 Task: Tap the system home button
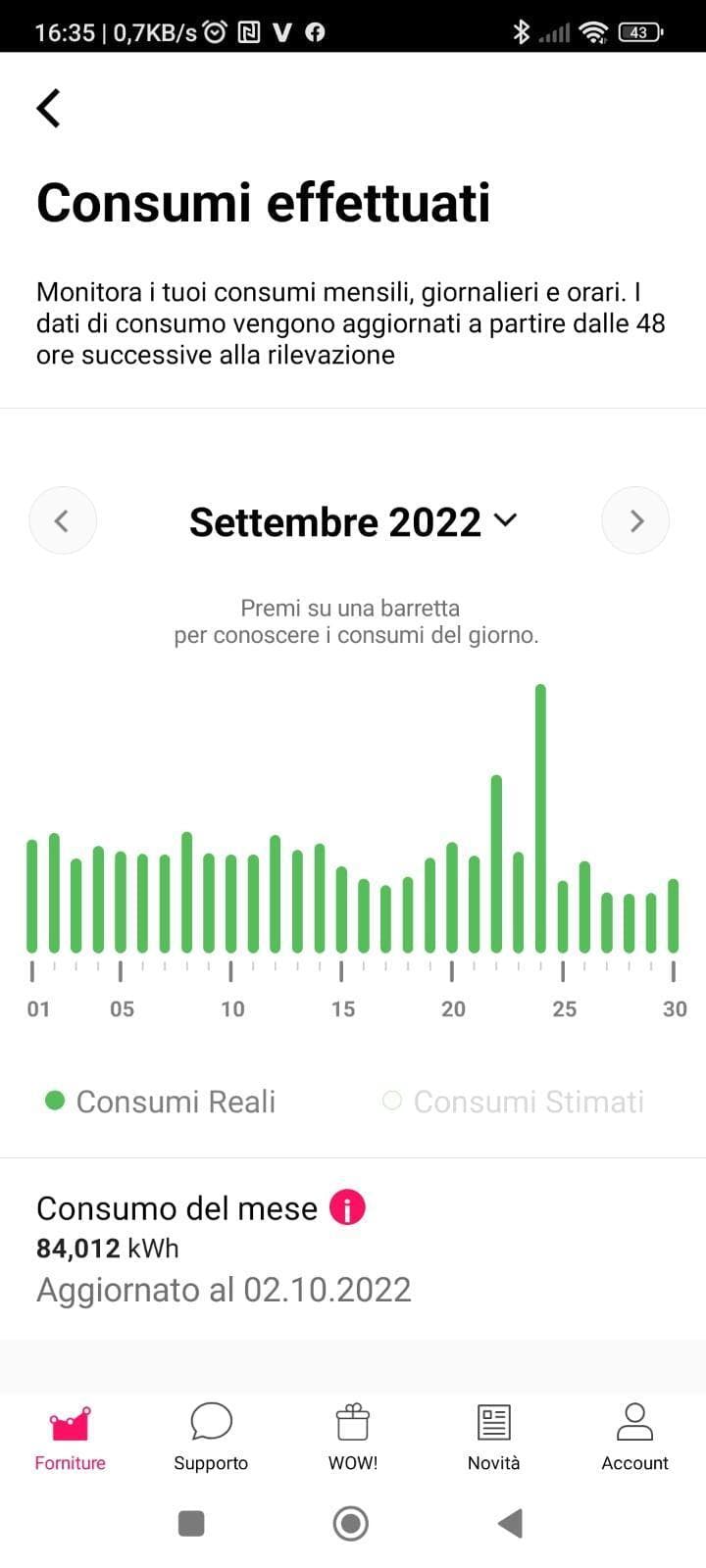coord(351,1523)
